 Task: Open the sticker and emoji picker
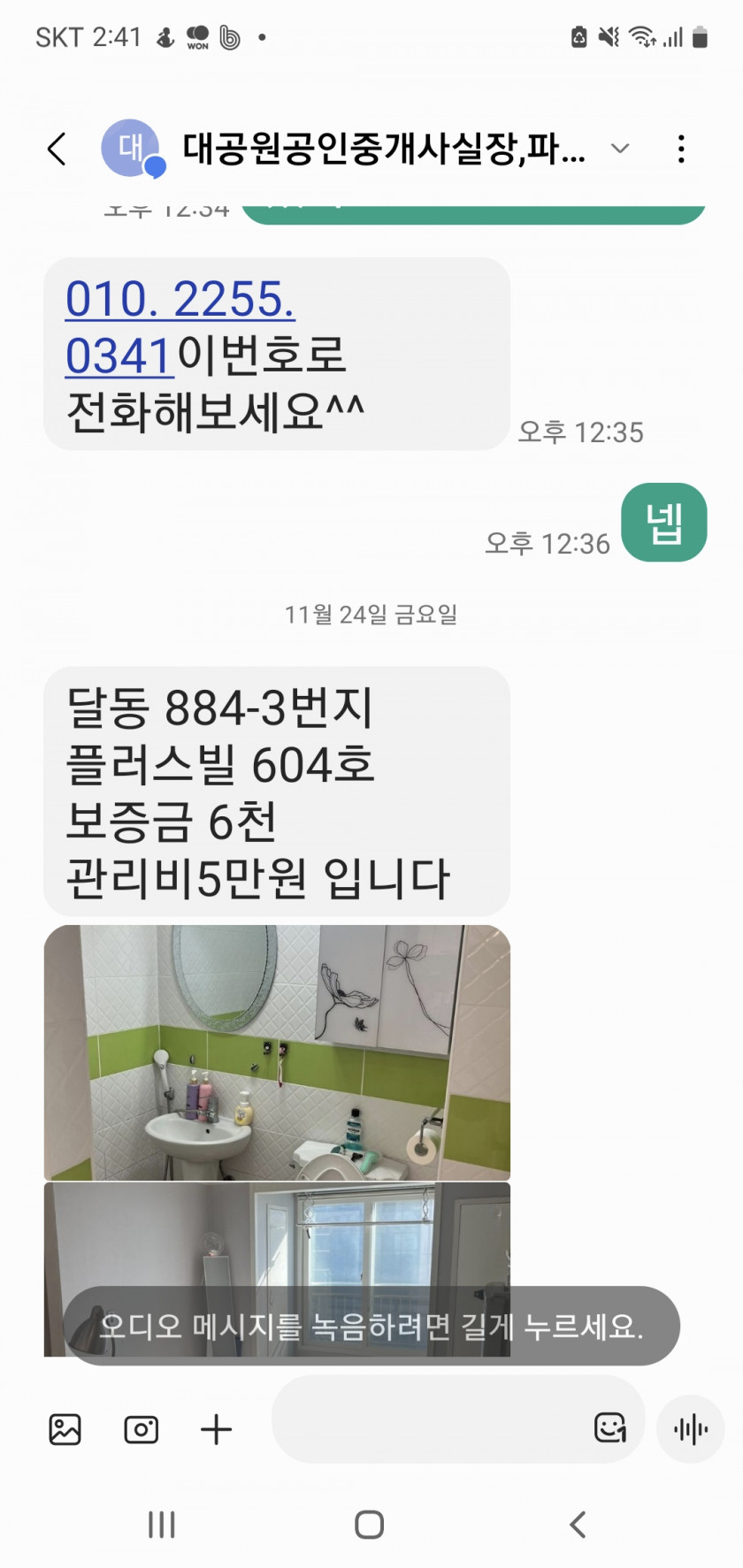610,1427
